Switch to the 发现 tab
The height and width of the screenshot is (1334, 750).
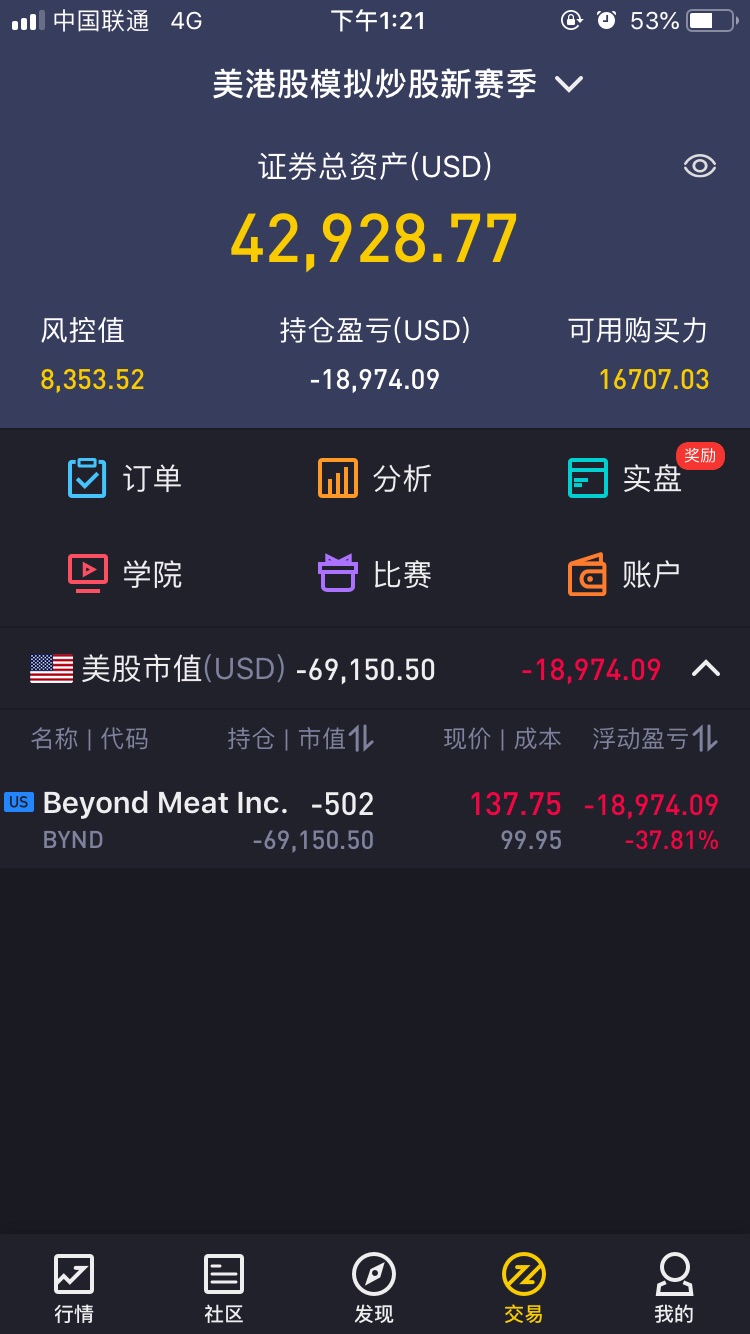point(374,1288)
